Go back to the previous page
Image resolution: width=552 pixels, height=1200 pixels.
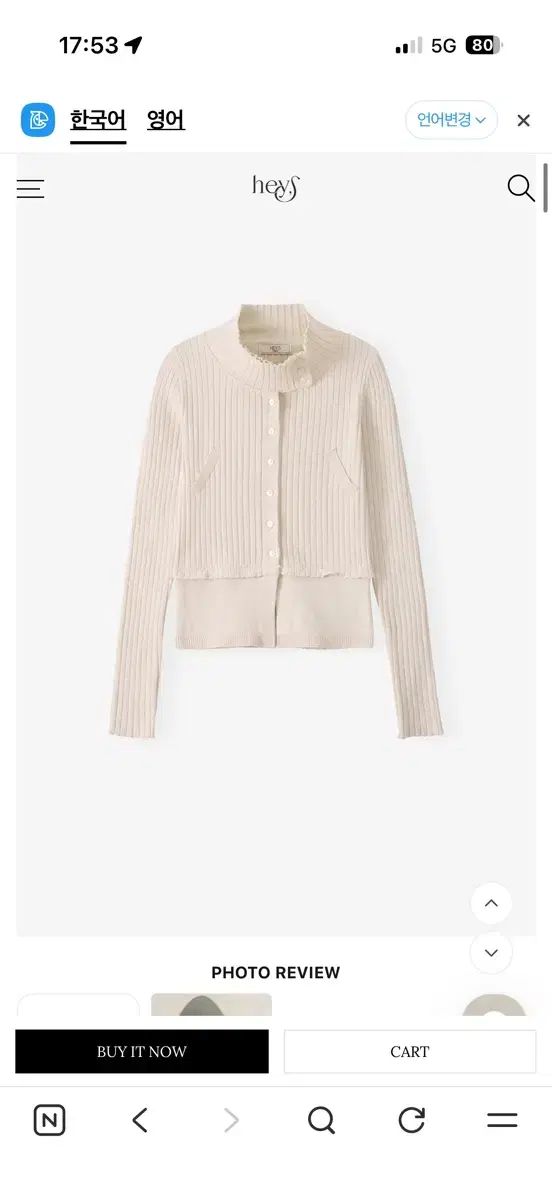point(140,1120)
